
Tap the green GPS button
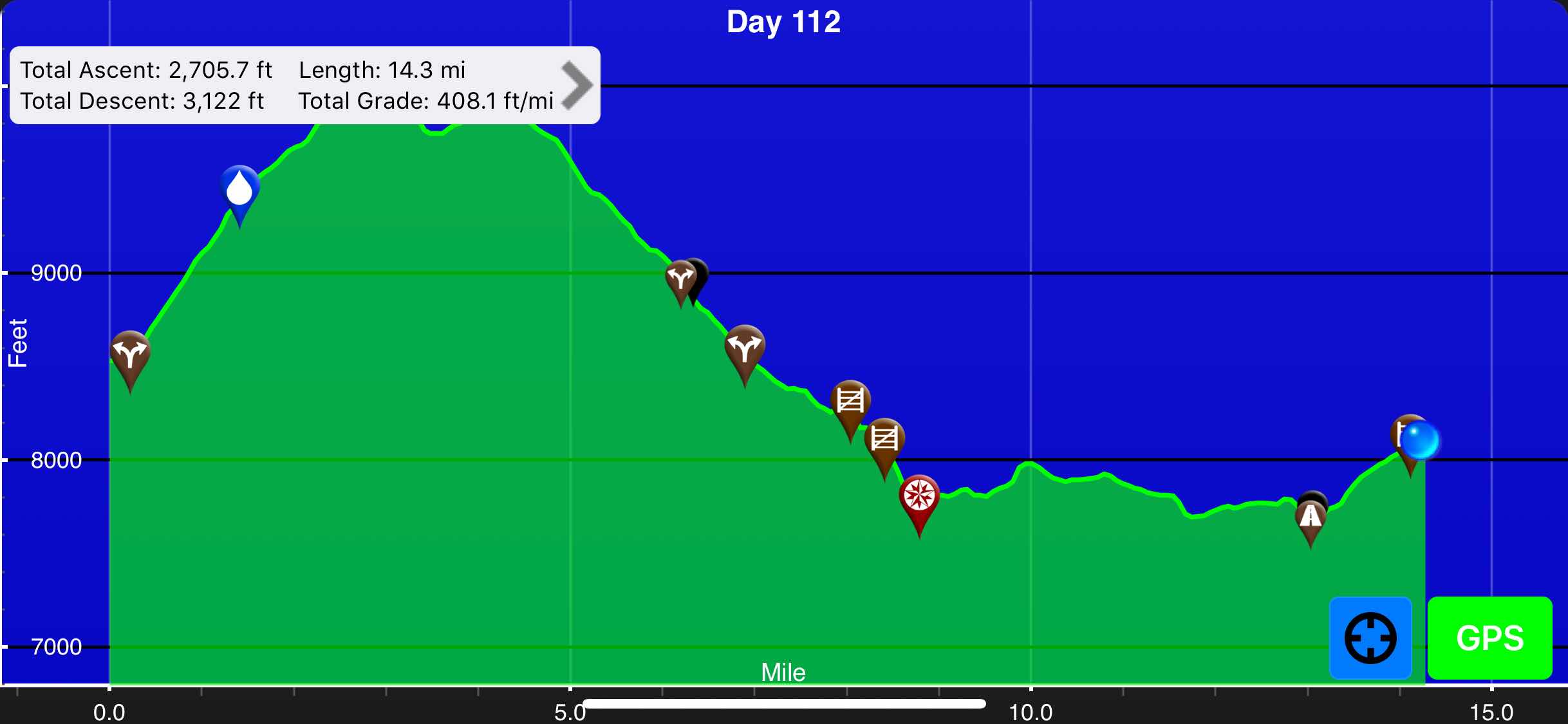(x=1489, y=638)
